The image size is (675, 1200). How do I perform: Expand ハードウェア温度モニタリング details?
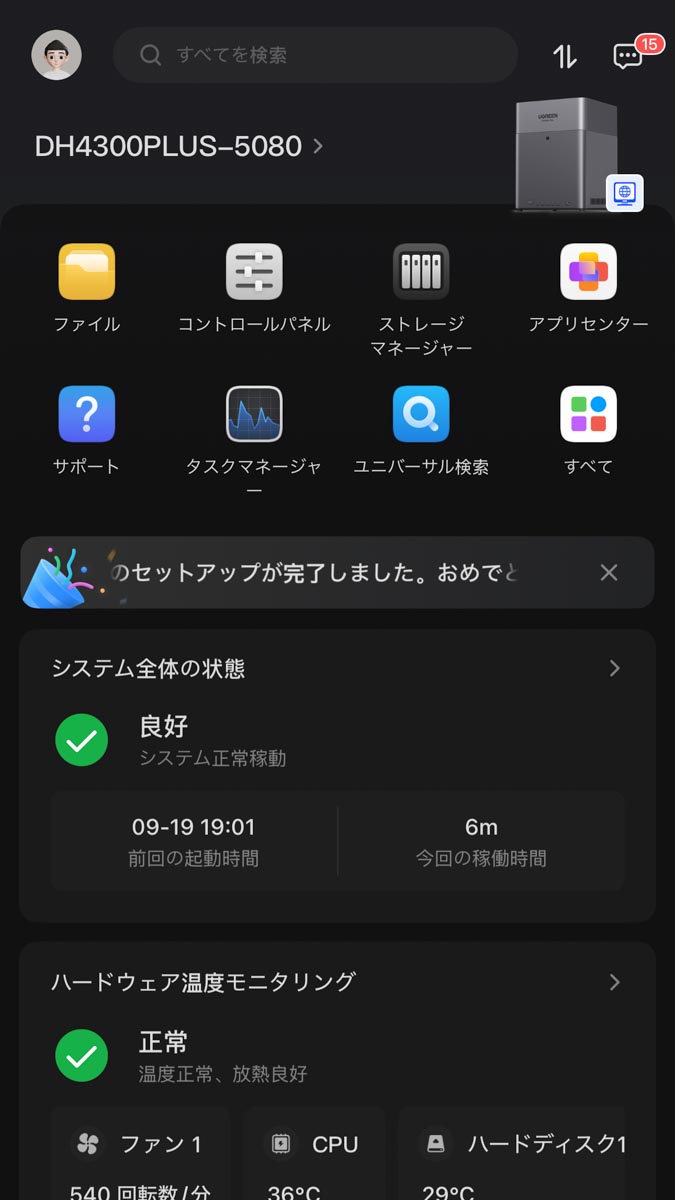614,982
